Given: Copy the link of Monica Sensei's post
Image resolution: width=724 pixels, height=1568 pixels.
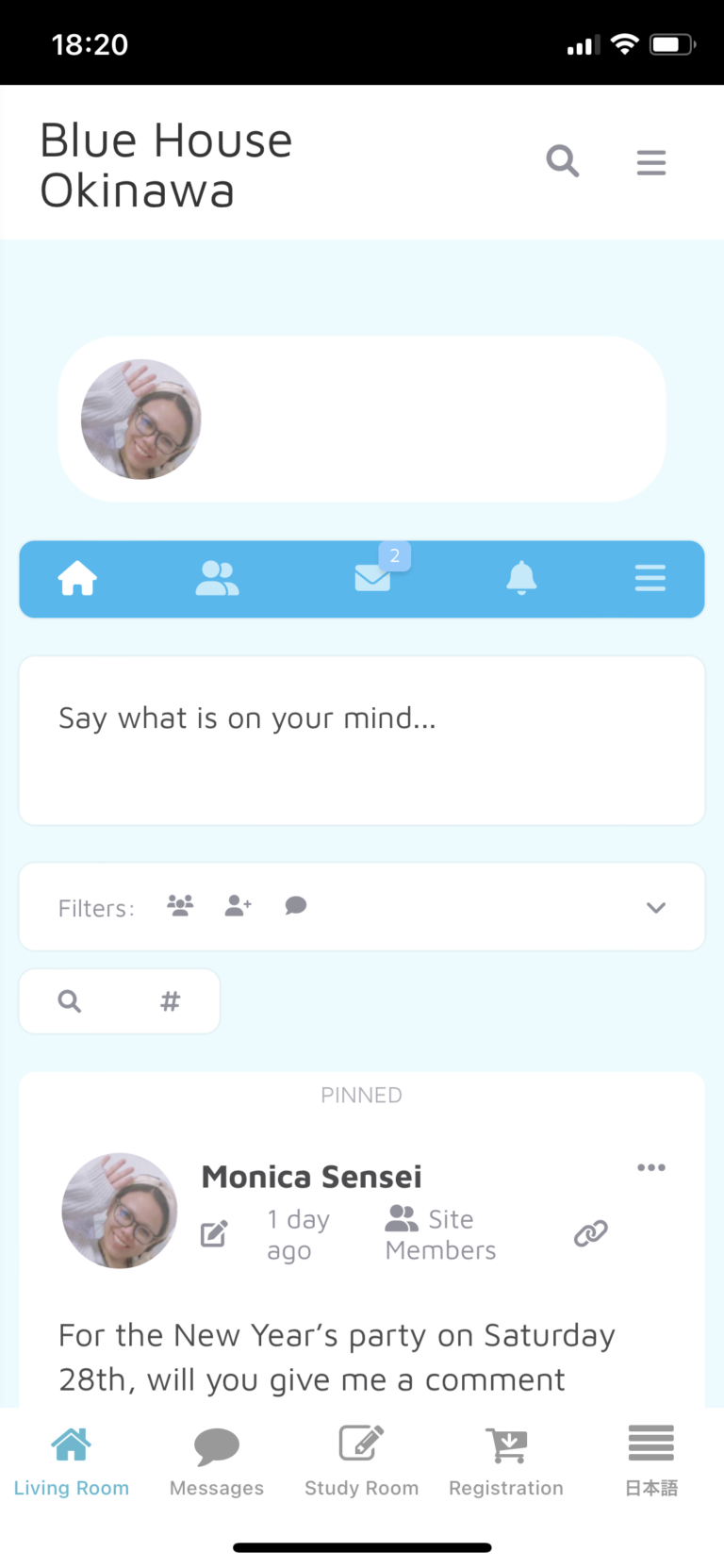Looking at the screenshot, I should pos(591,1232).
